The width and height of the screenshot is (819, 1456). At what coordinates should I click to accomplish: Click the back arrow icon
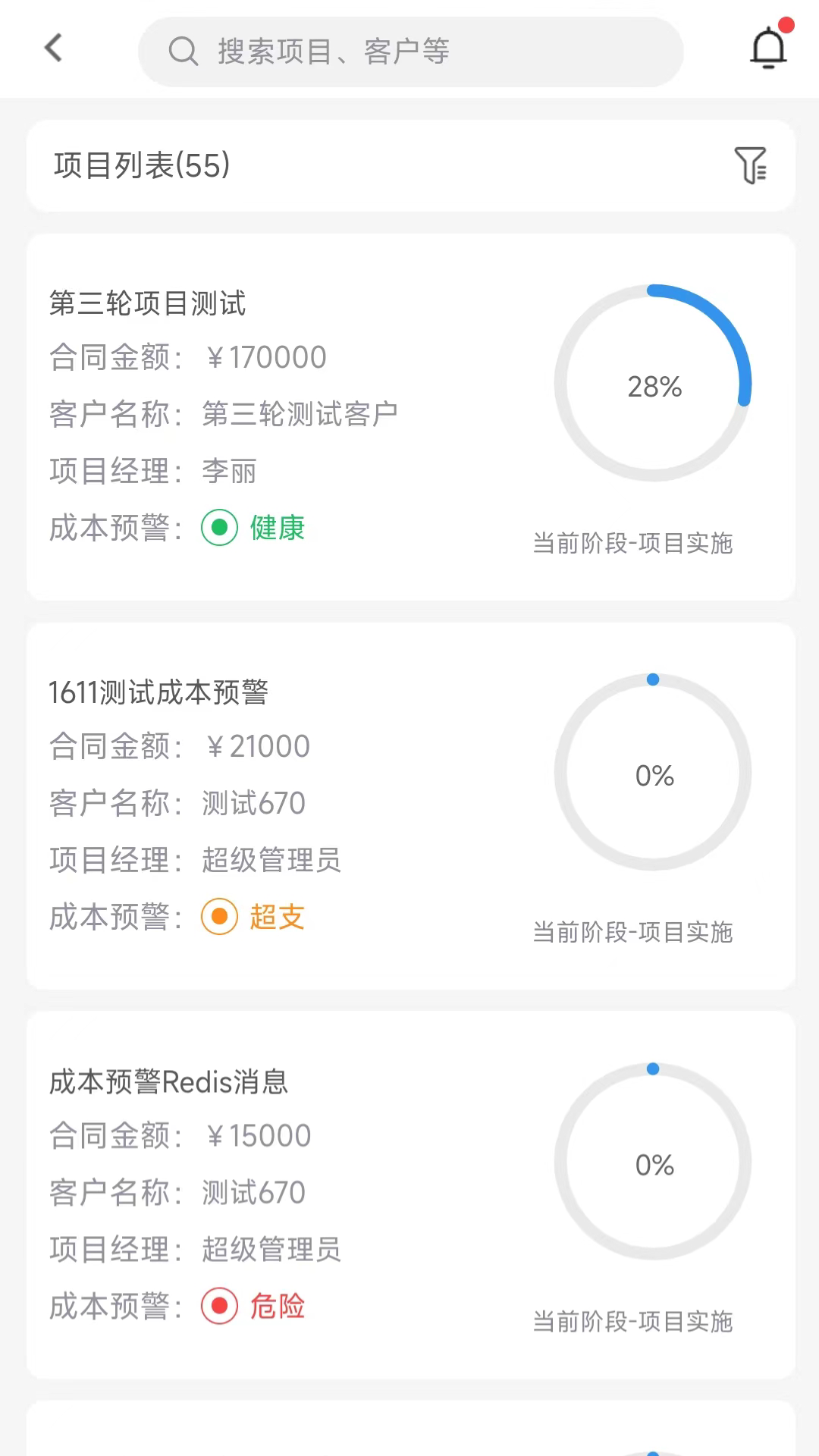point(52,47)
